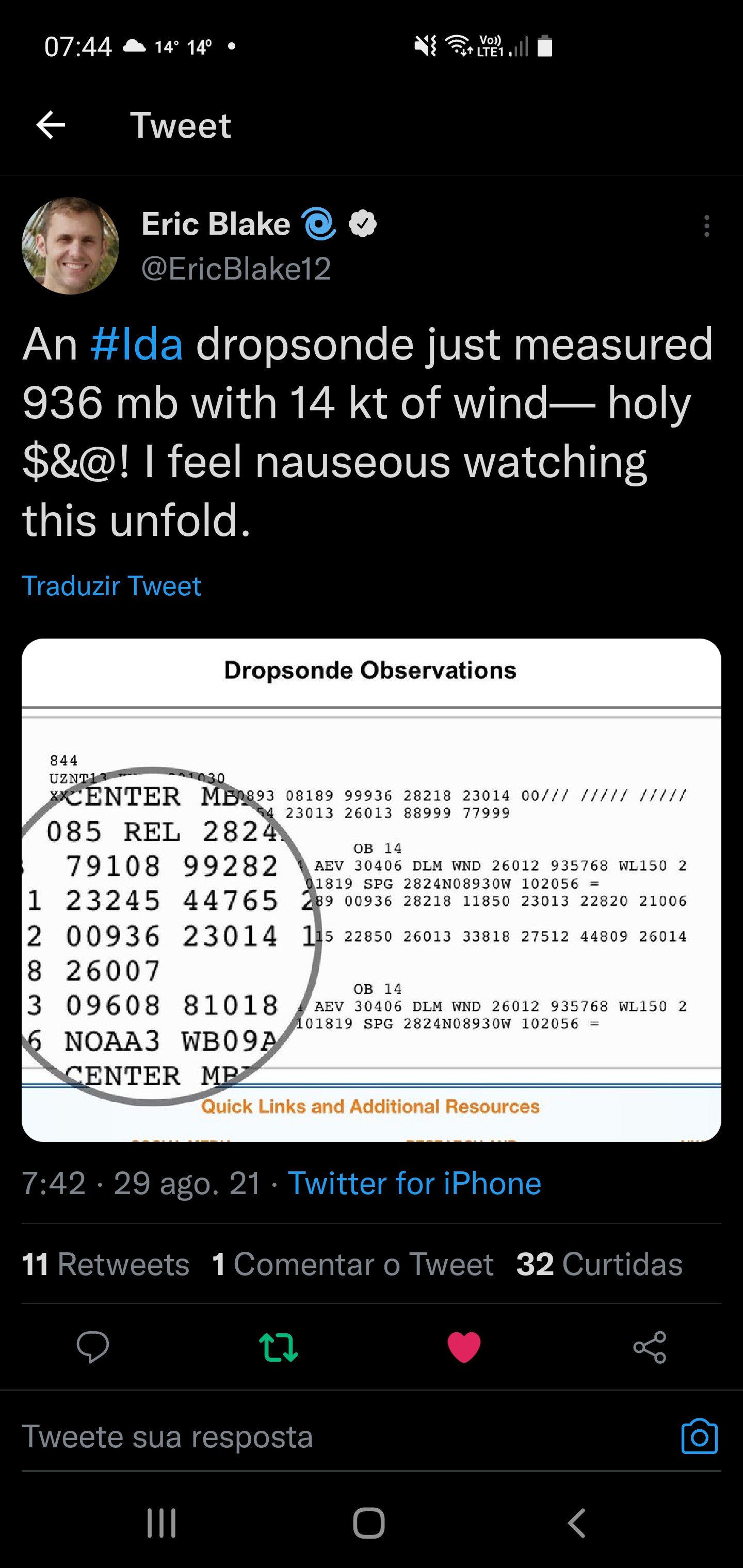Share this tweet
743x1568 pixels.
[x=650, y=1346]
